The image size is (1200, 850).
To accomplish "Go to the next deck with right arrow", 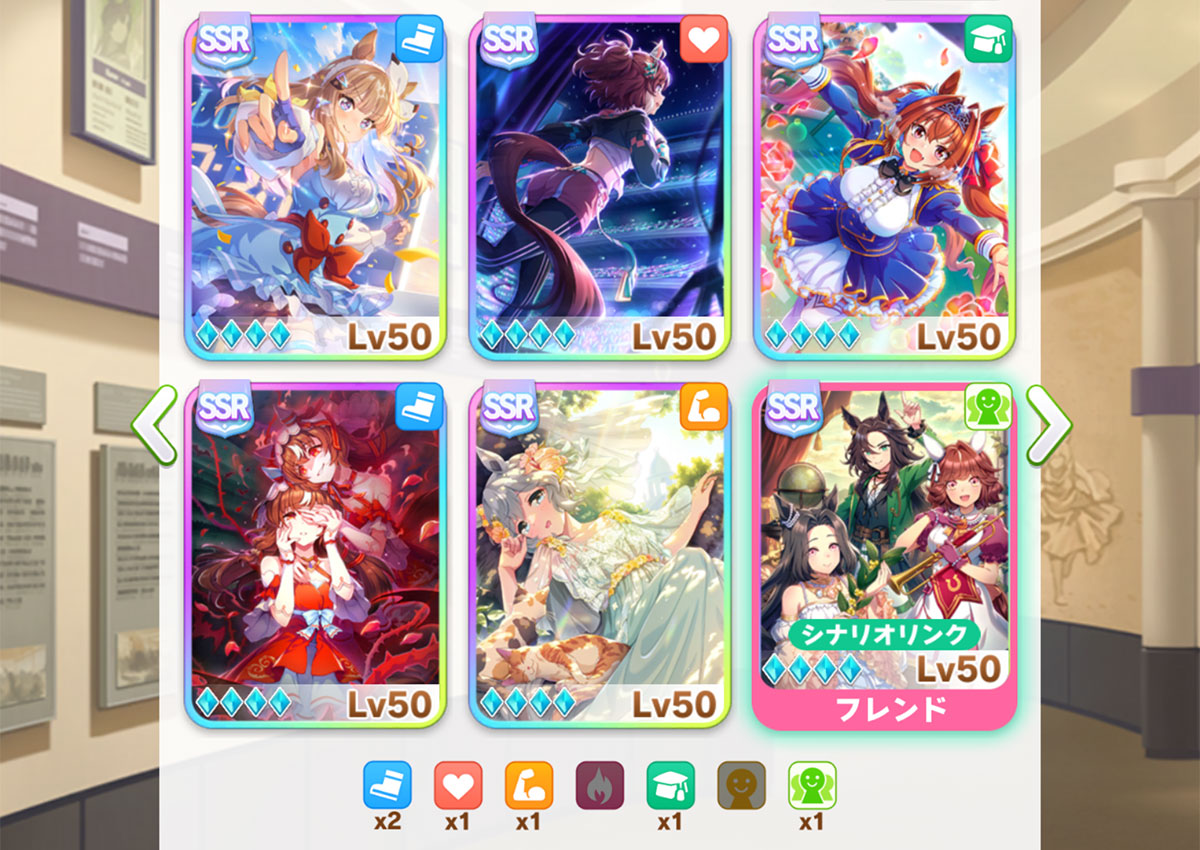I will (x=1047, y=426).
